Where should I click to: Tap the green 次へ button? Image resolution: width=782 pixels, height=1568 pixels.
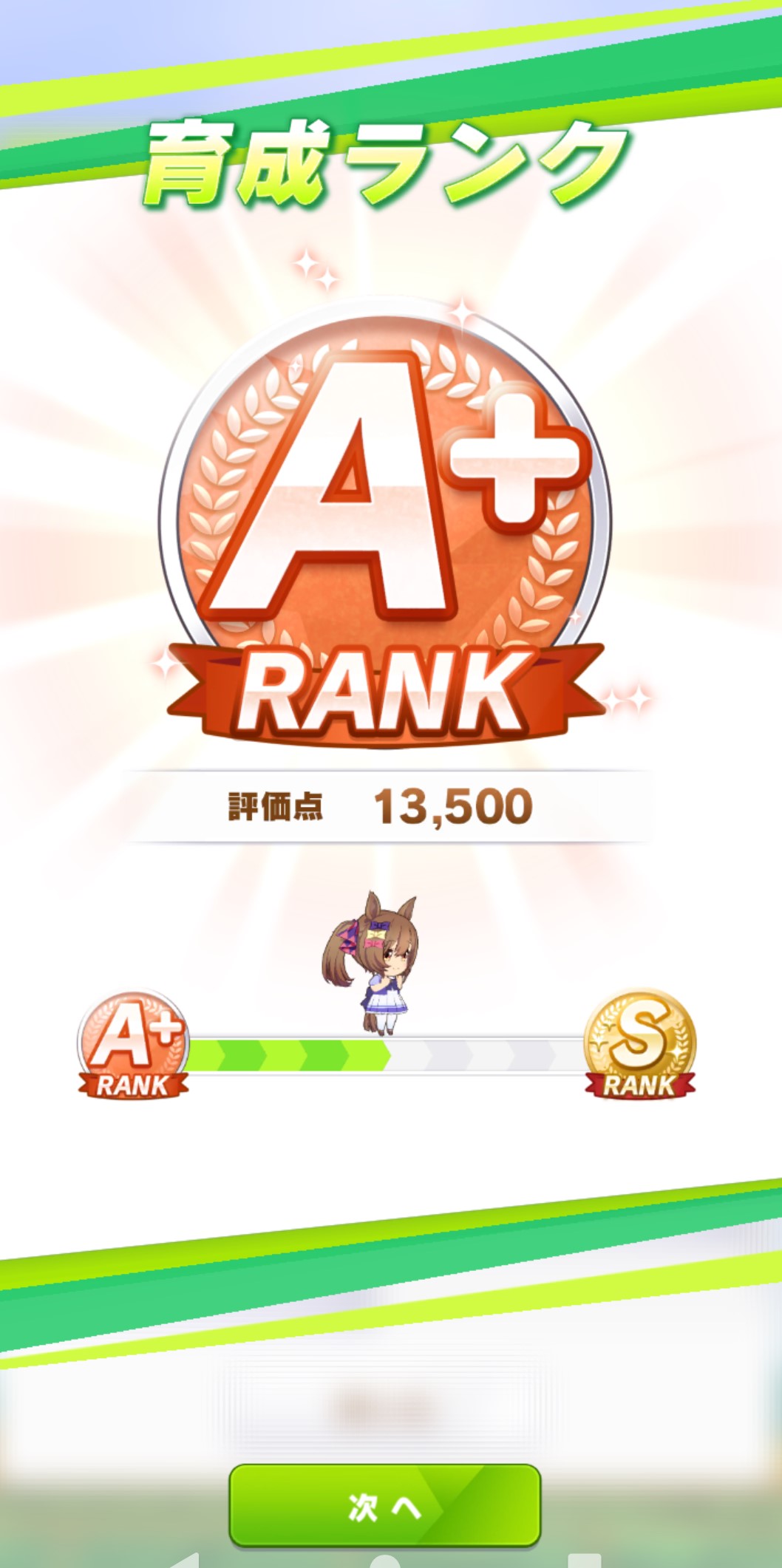(x=384, y=1507)
